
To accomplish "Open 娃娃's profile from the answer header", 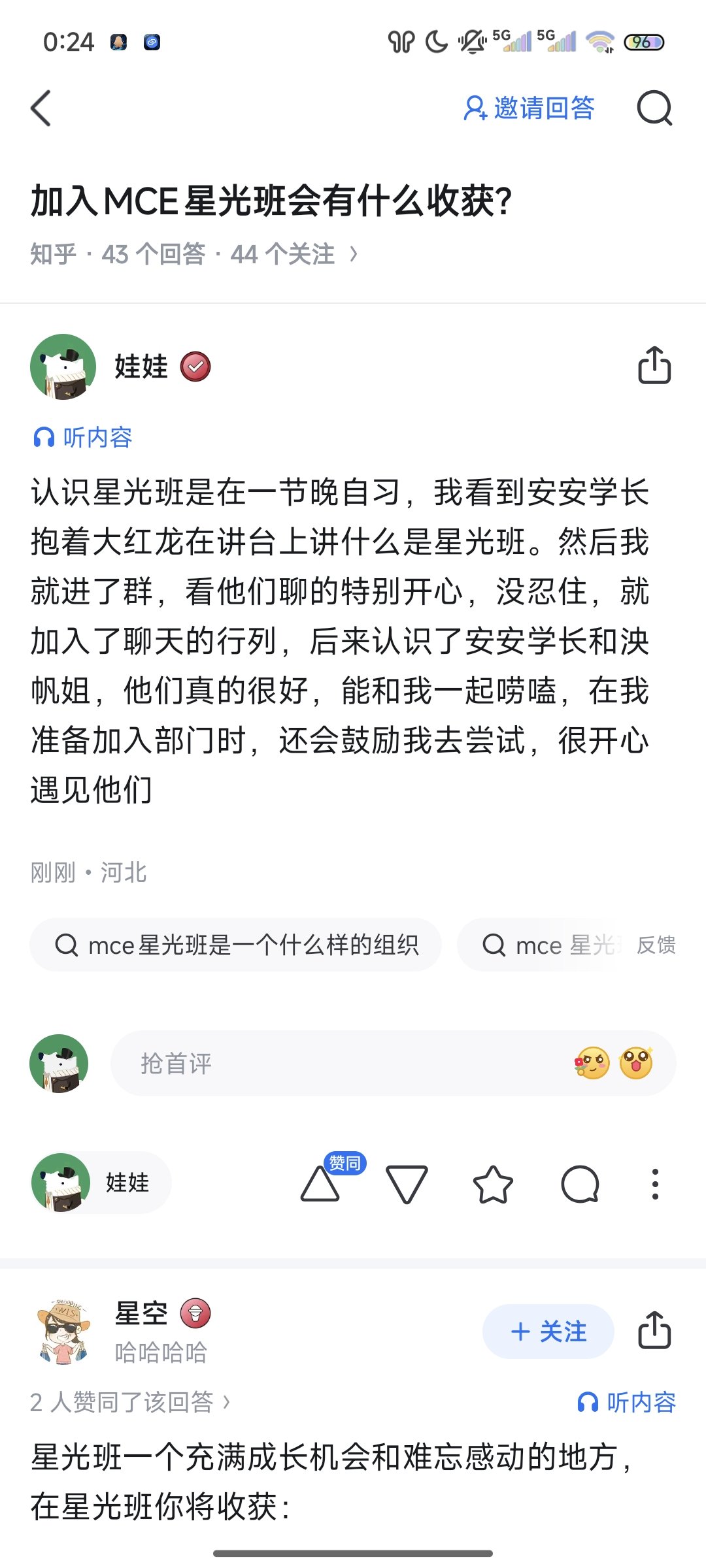I will tap(63, 367).
